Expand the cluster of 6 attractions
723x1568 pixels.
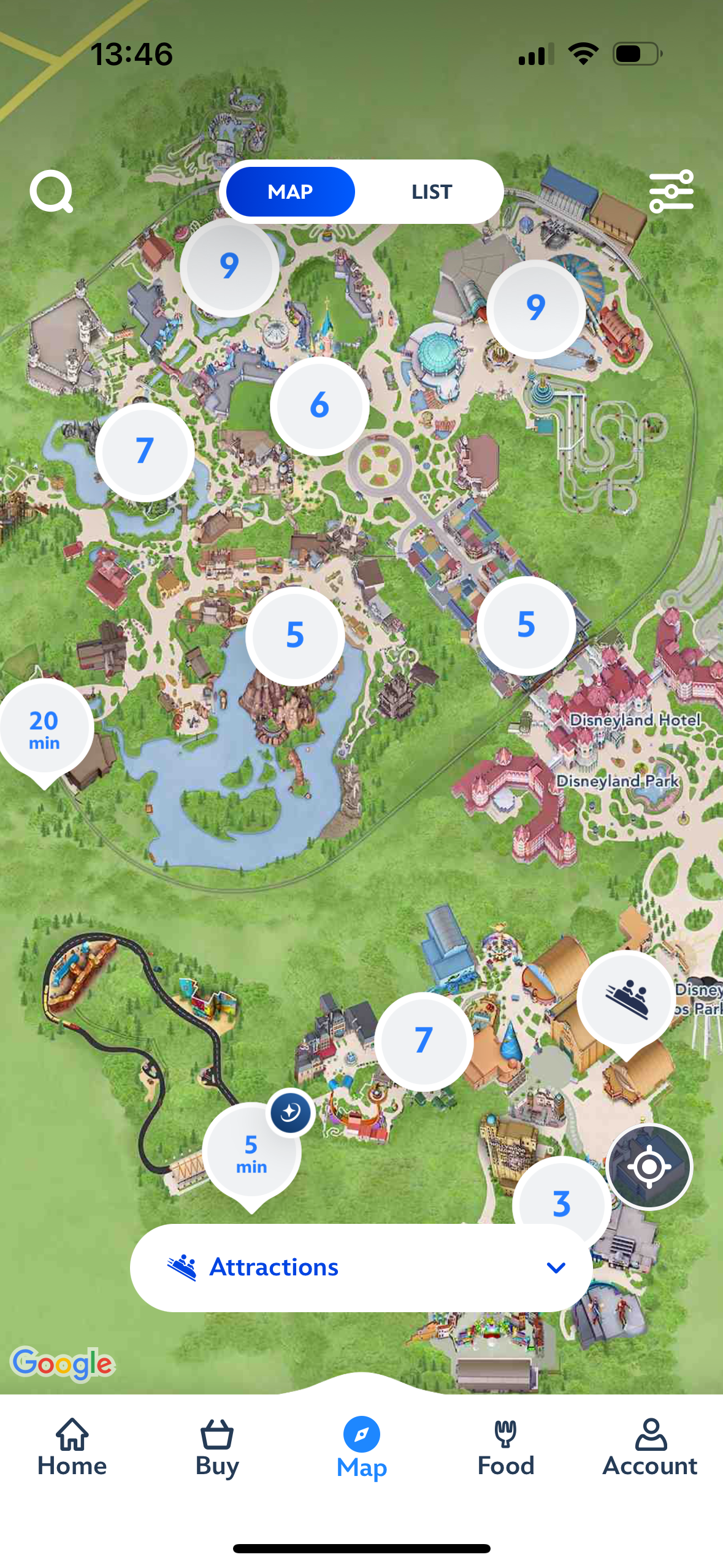(319, 405)
